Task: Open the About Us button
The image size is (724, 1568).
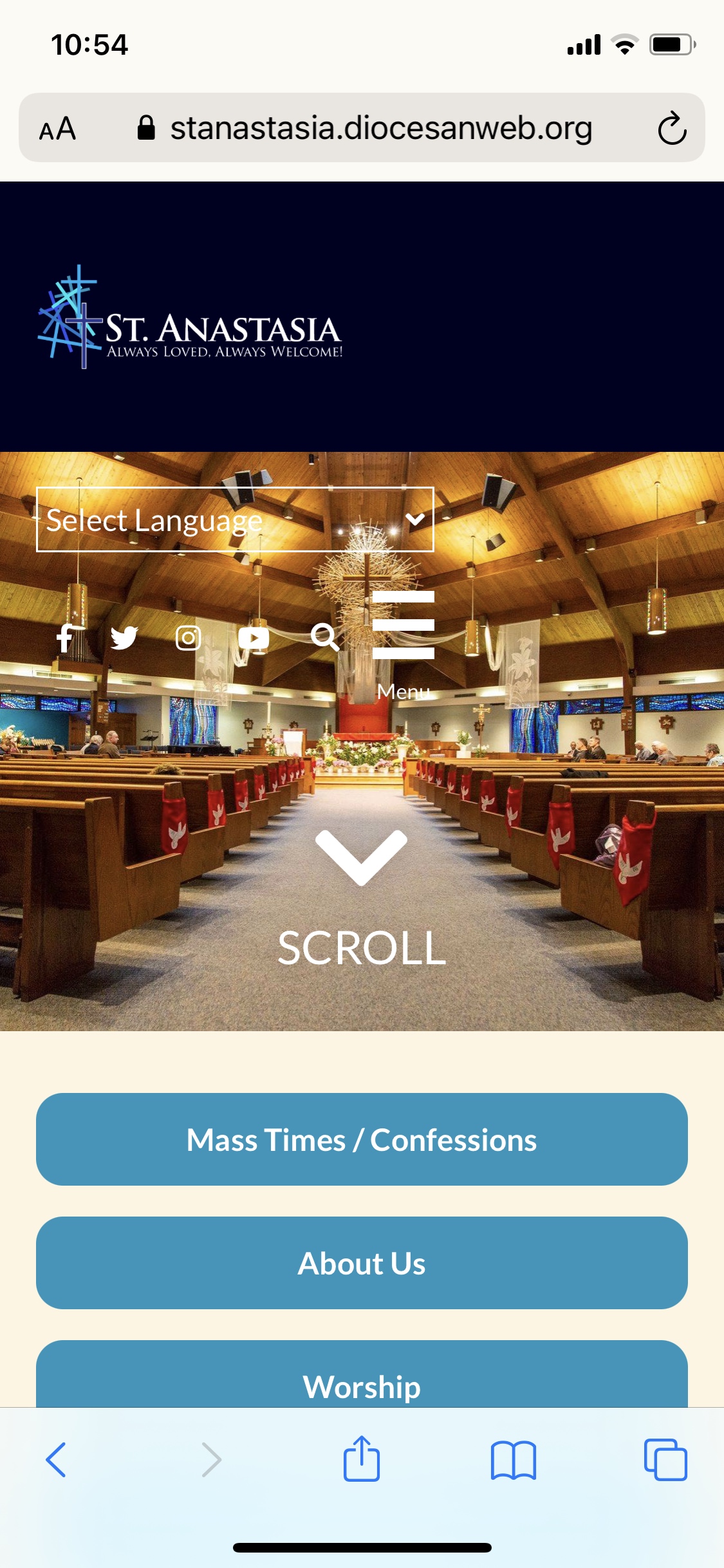Action: click(x=362, y=1263)
